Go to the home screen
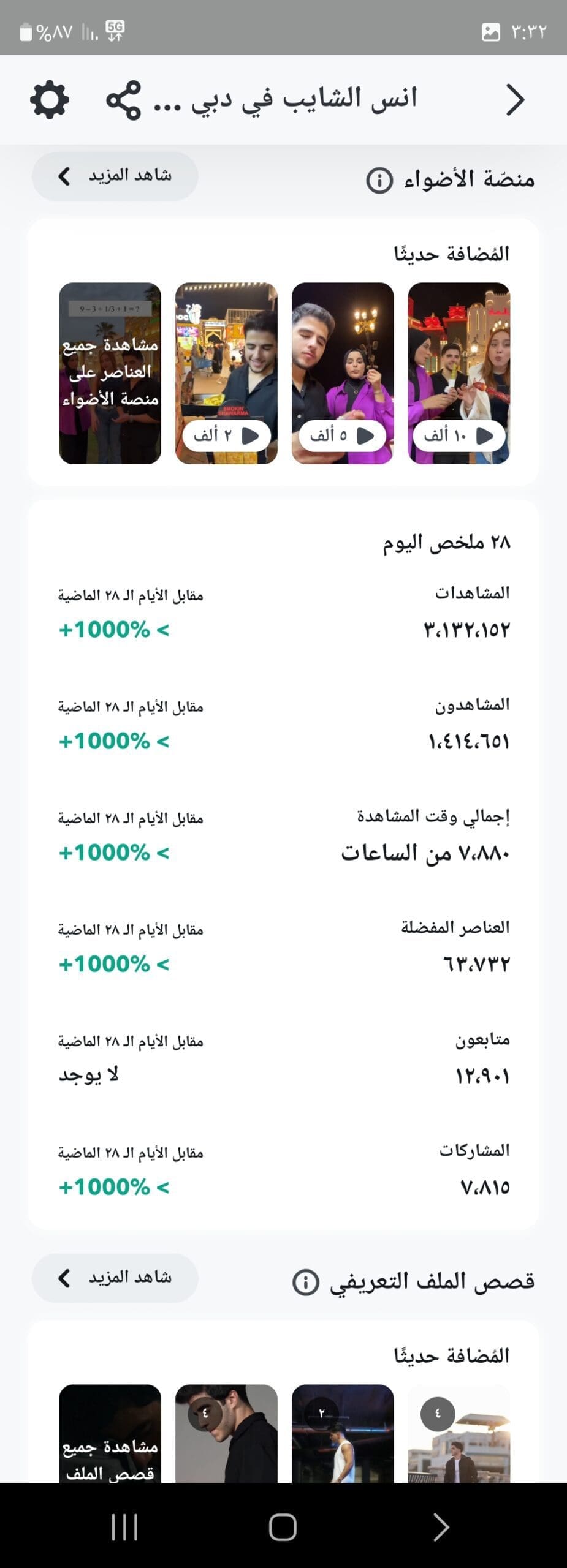 pyautogui.click(x=283, y=1527)
